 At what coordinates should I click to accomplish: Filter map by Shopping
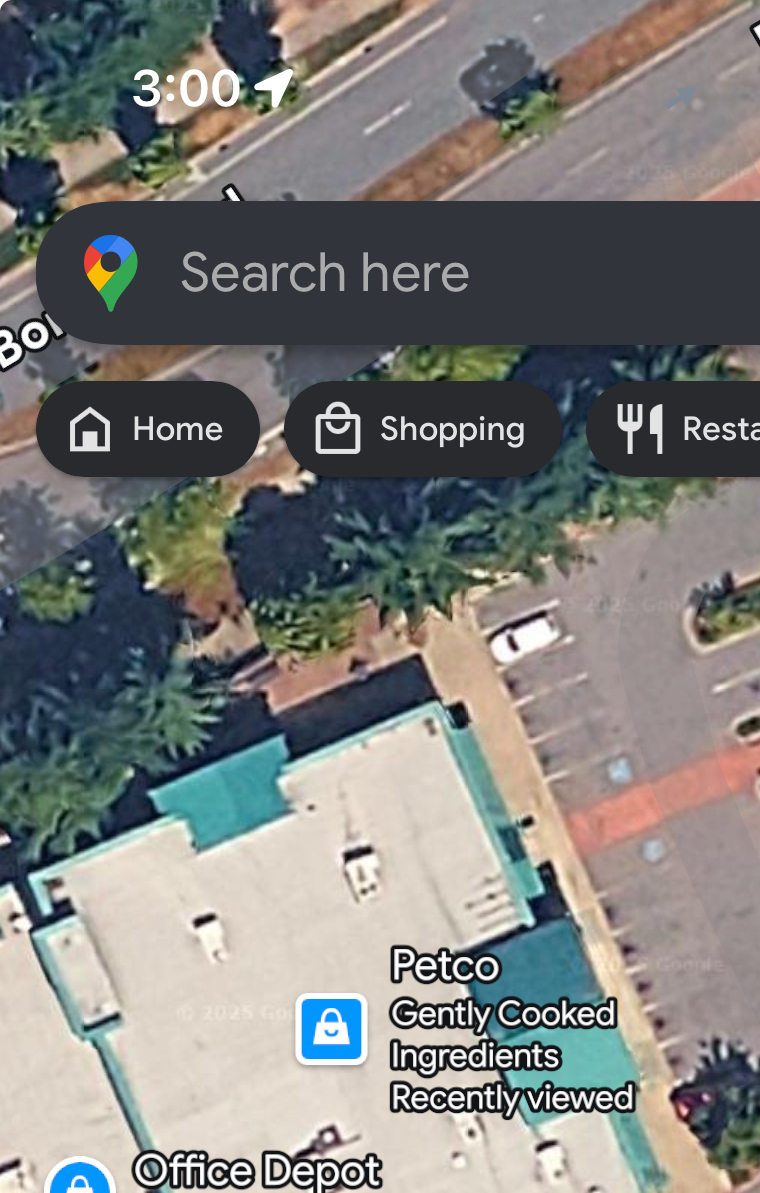click(x=422, y=429)
